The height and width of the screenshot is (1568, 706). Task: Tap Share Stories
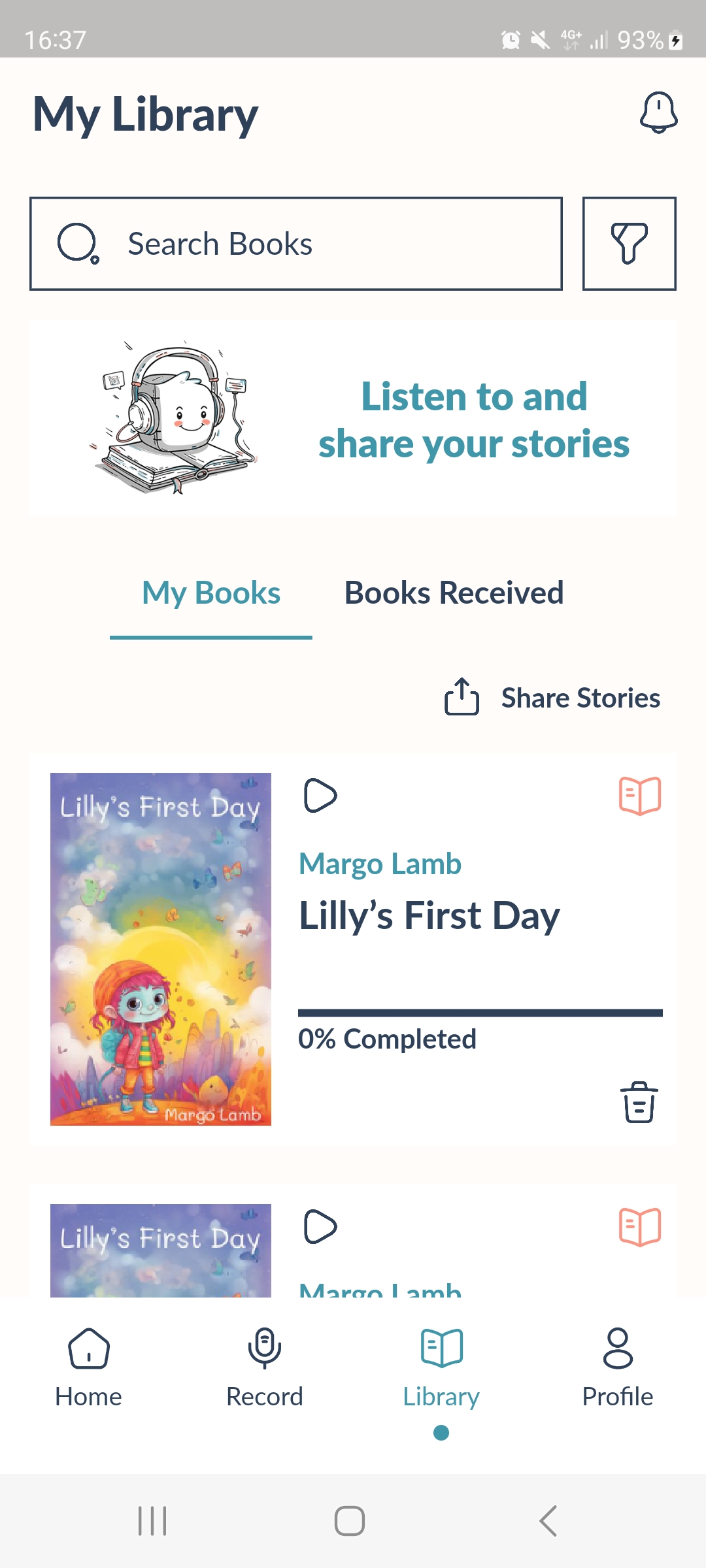553,698
